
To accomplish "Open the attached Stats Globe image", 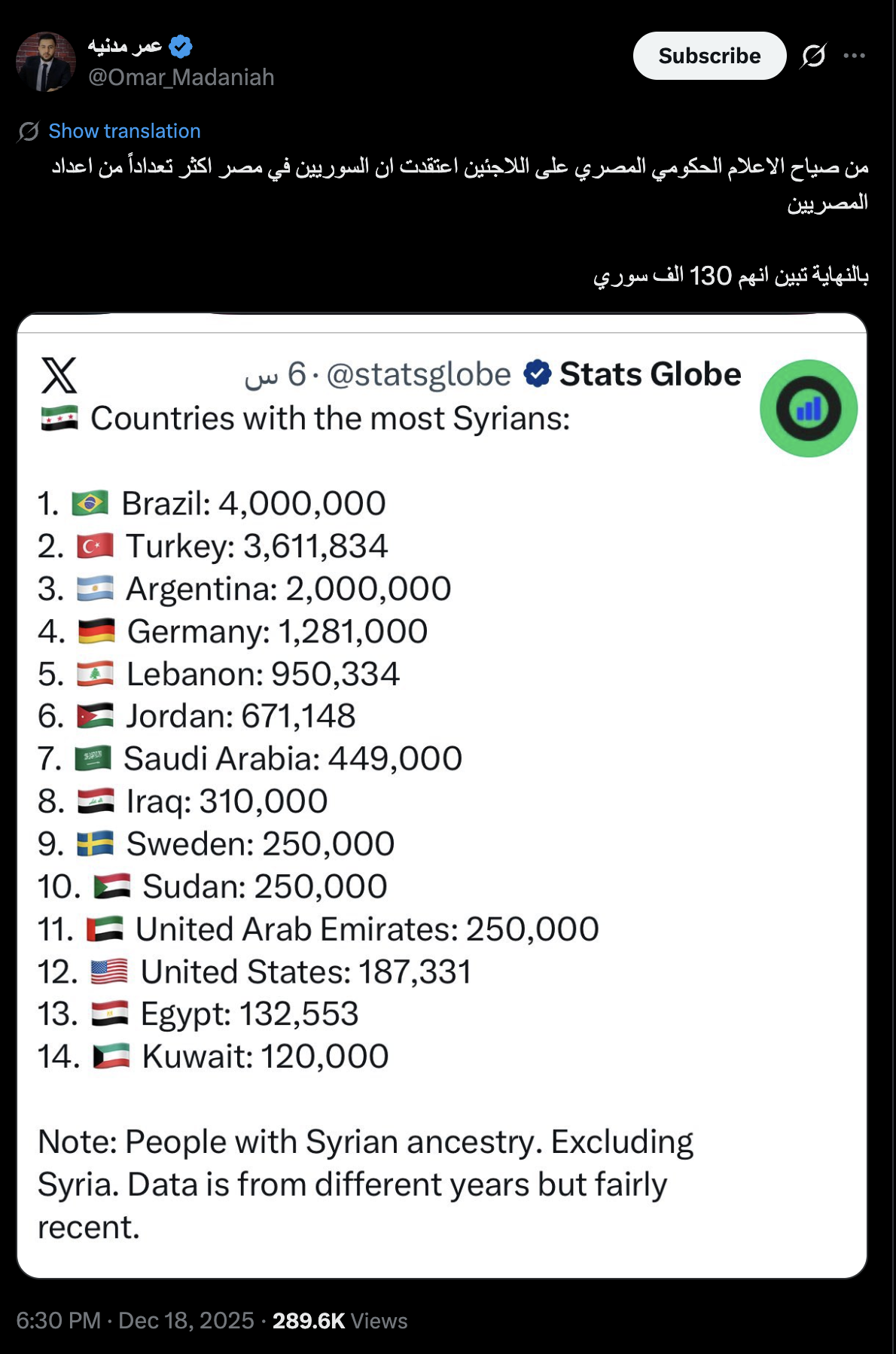I will 442,794.
